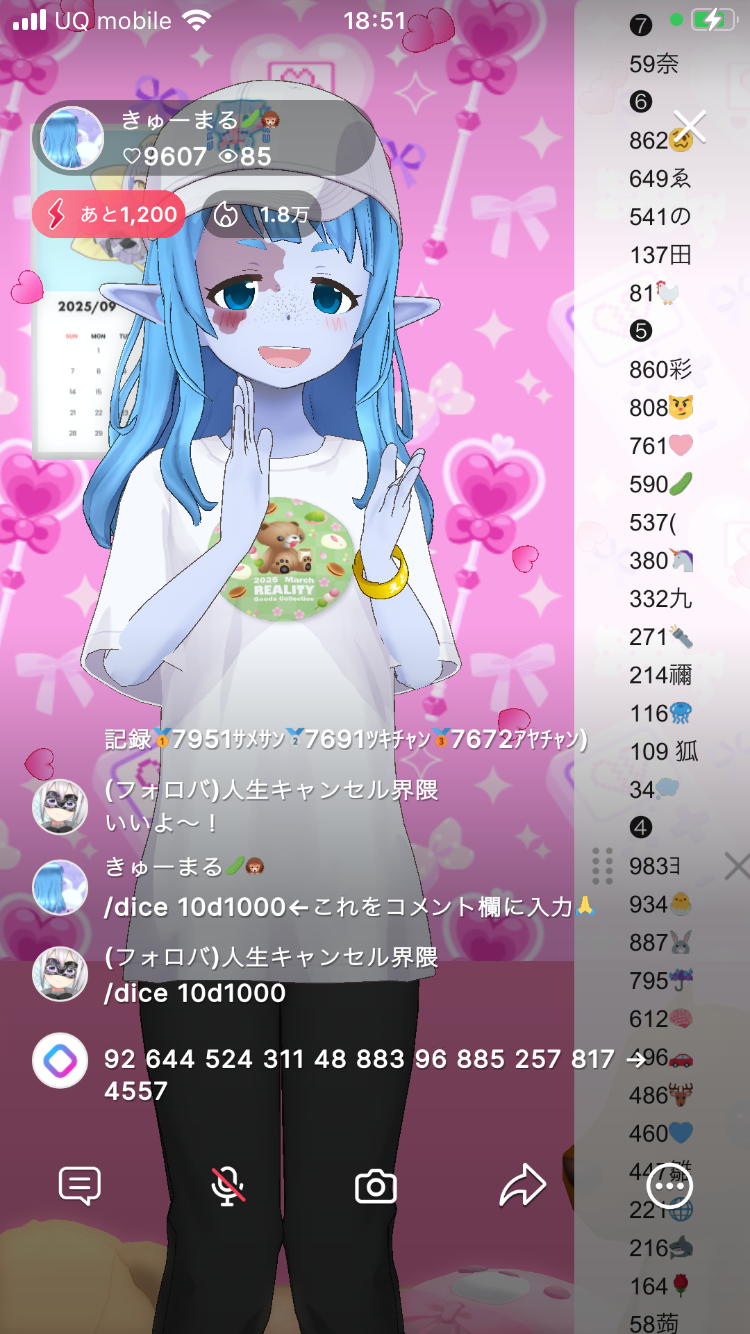Open the commenter's avatar beside いいよ〜！
Image resolution: width=750 pixels, height=1334 pixels.
(60, 807)
